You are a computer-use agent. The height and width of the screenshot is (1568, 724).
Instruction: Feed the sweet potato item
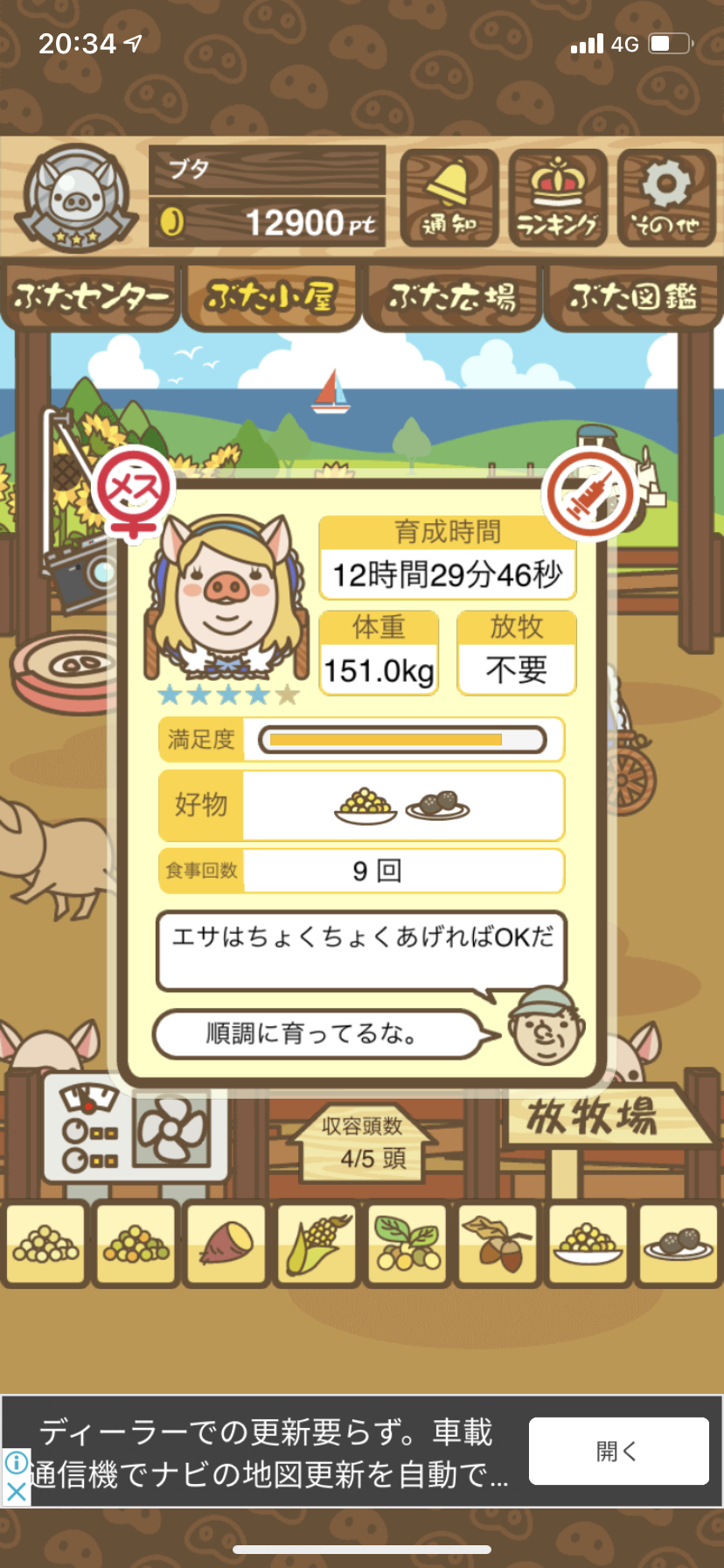226,1244
